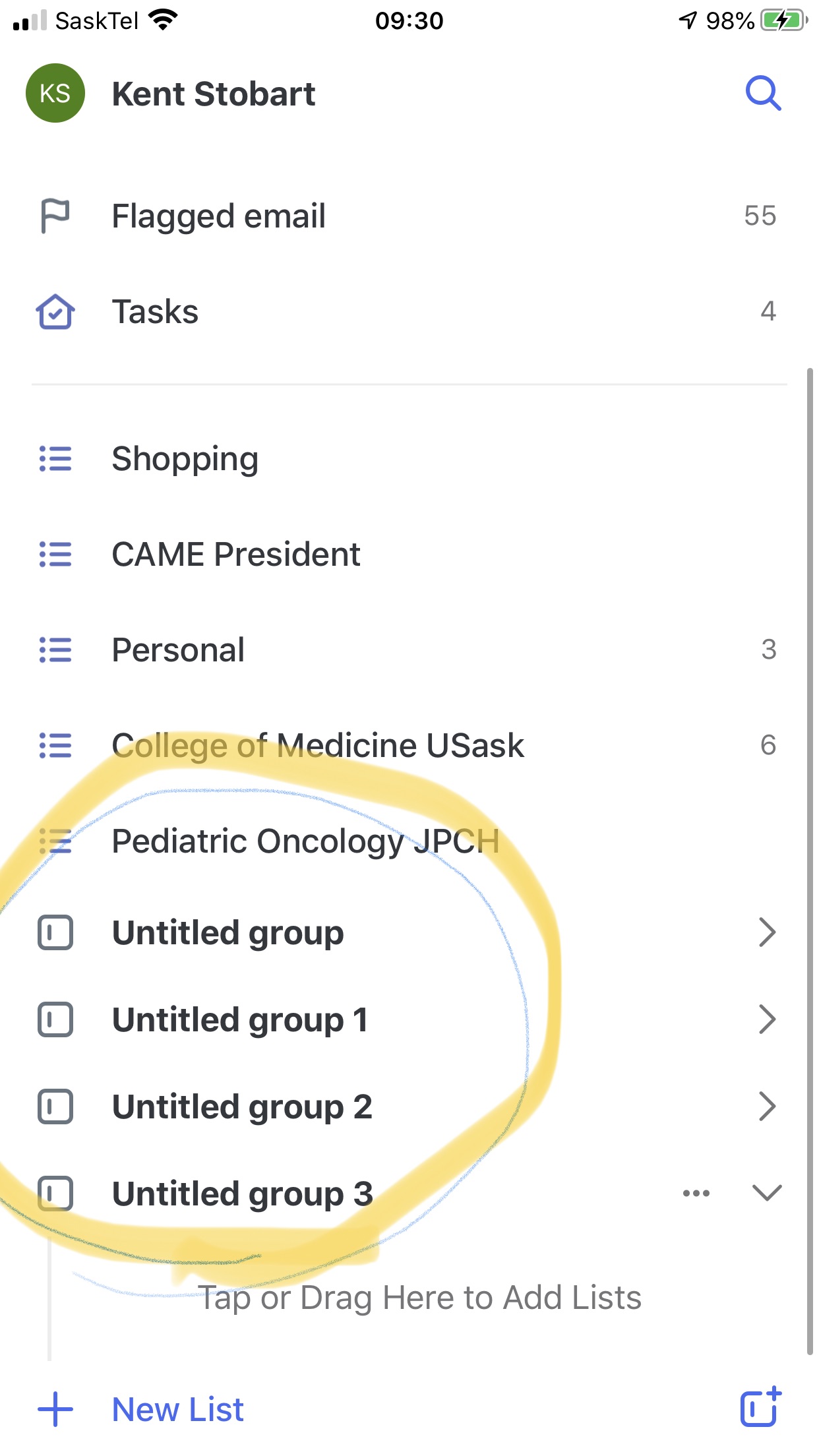The width and height of the screenshot is (819, 1456).
Task: Collapse Untitled group 3
Action: click(767, 1193)
